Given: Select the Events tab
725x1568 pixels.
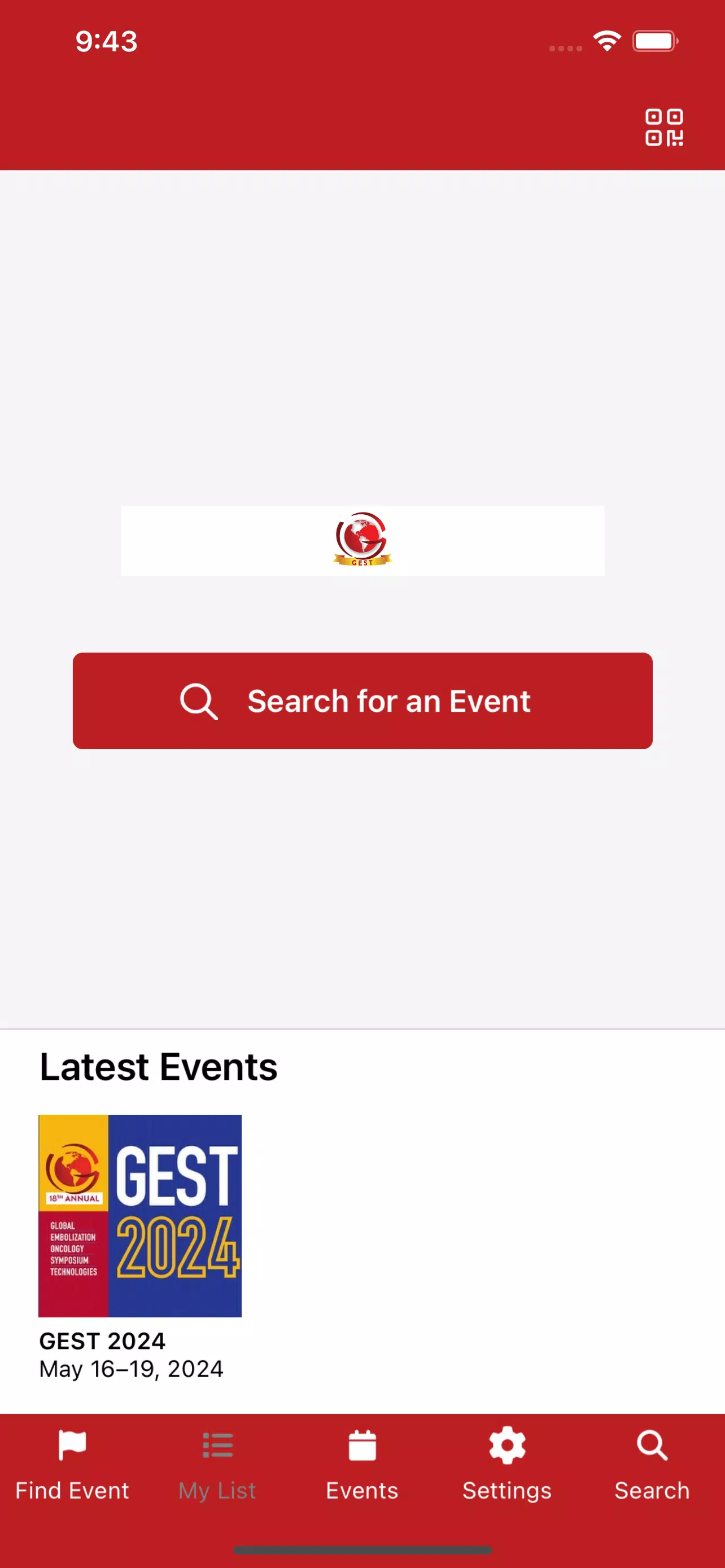Looking at the screenshot, I should coord(362,1466).
